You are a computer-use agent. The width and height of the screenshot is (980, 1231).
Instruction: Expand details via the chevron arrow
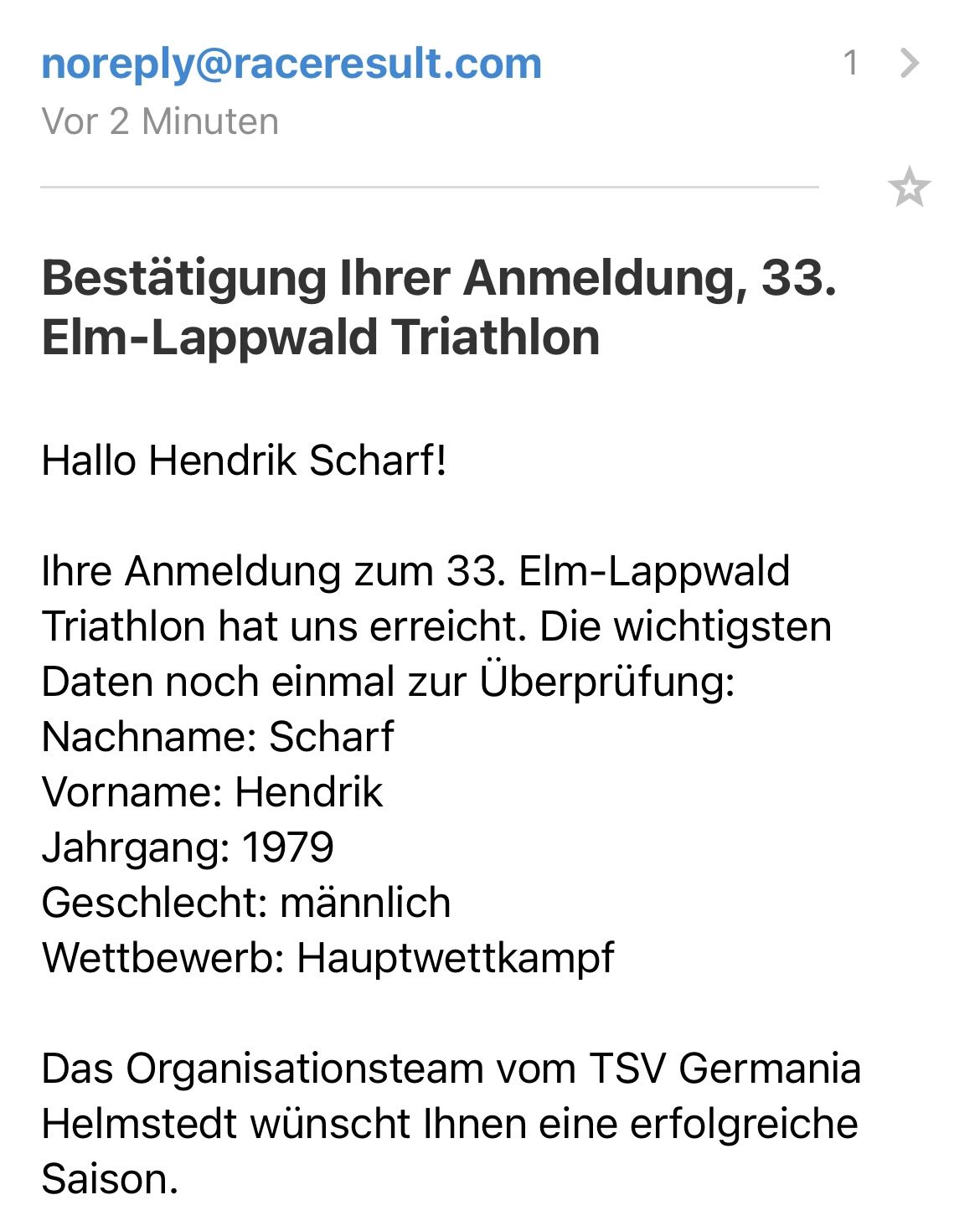pos(910,63)
